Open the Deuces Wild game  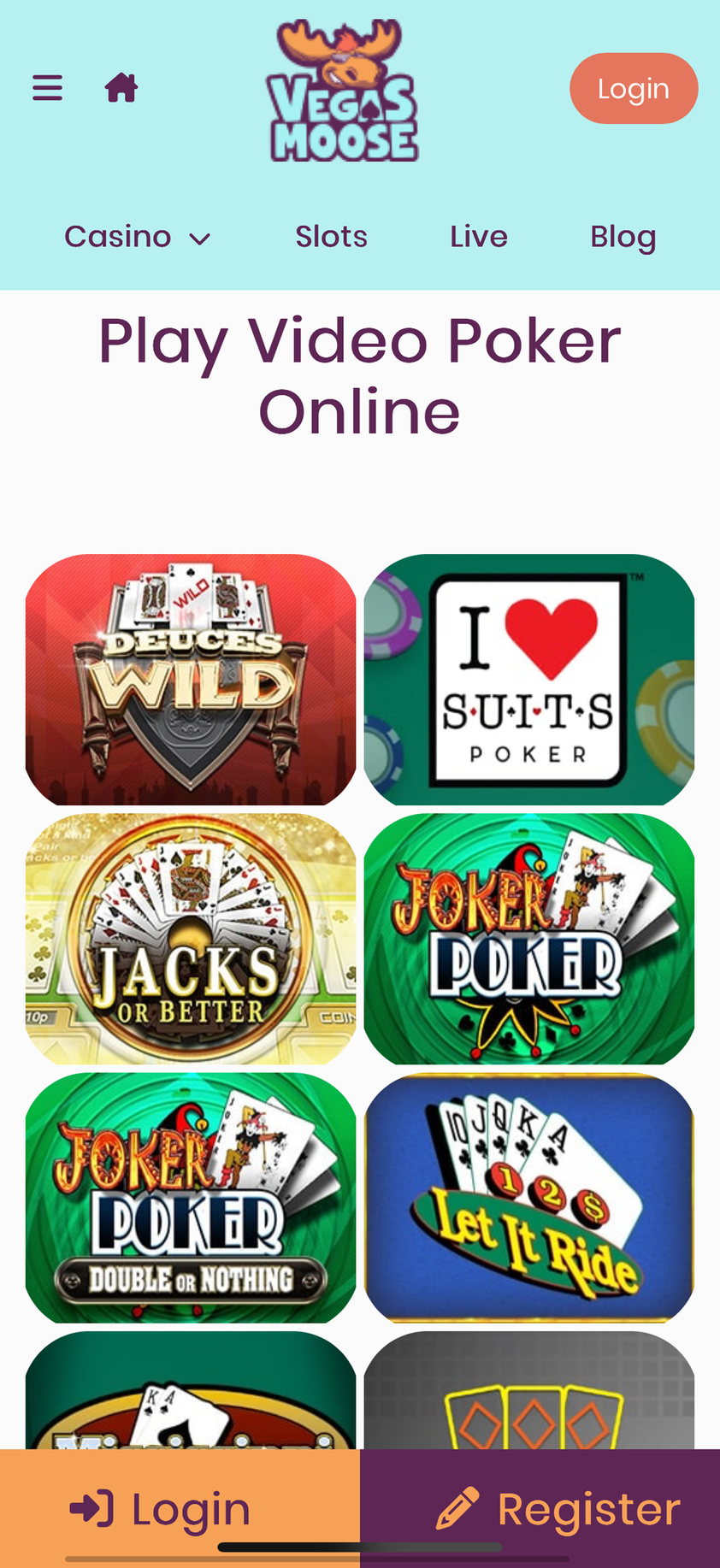click(x=191, y=680)
